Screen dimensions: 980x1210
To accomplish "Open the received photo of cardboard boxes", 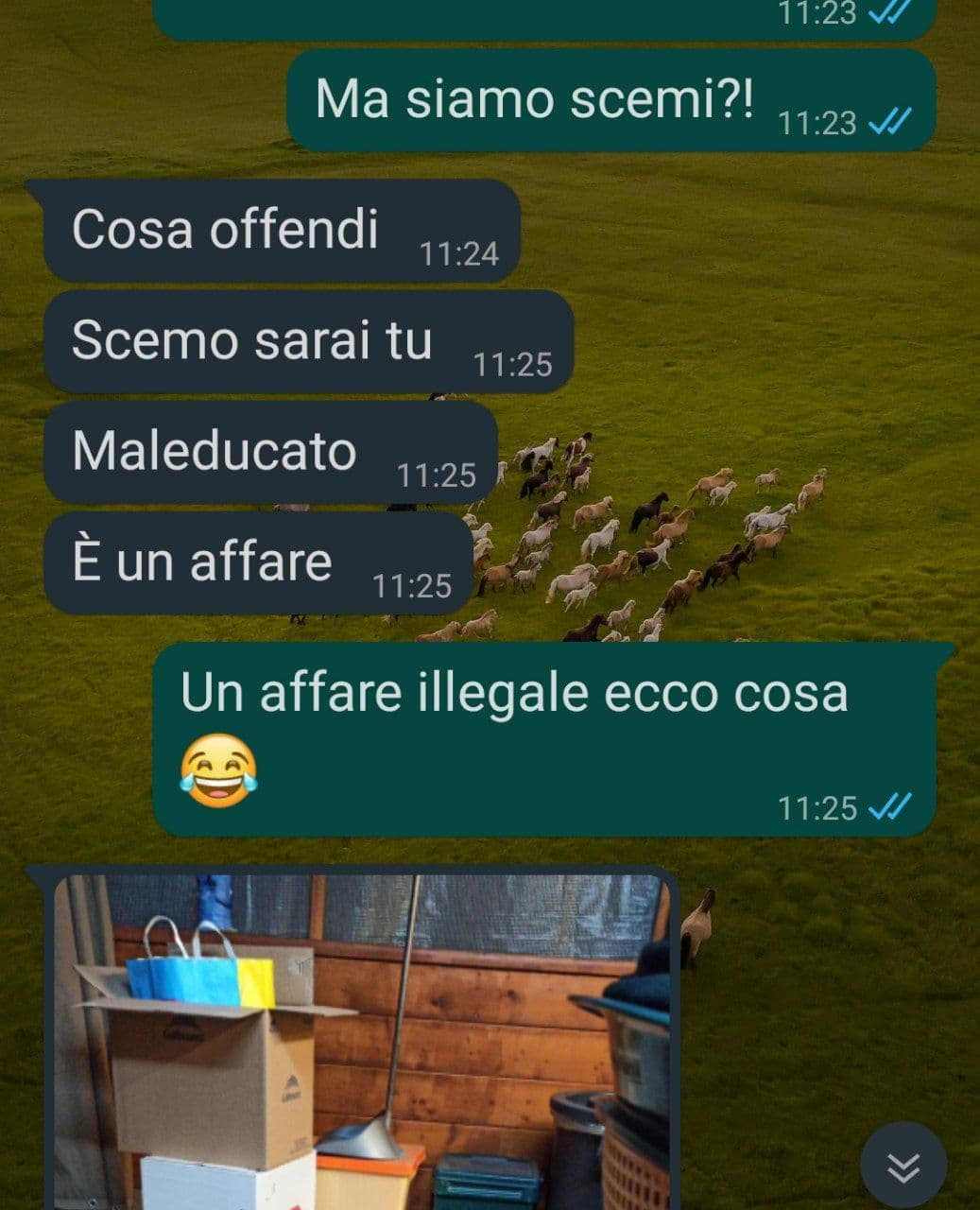I will tap(361, 1040).
